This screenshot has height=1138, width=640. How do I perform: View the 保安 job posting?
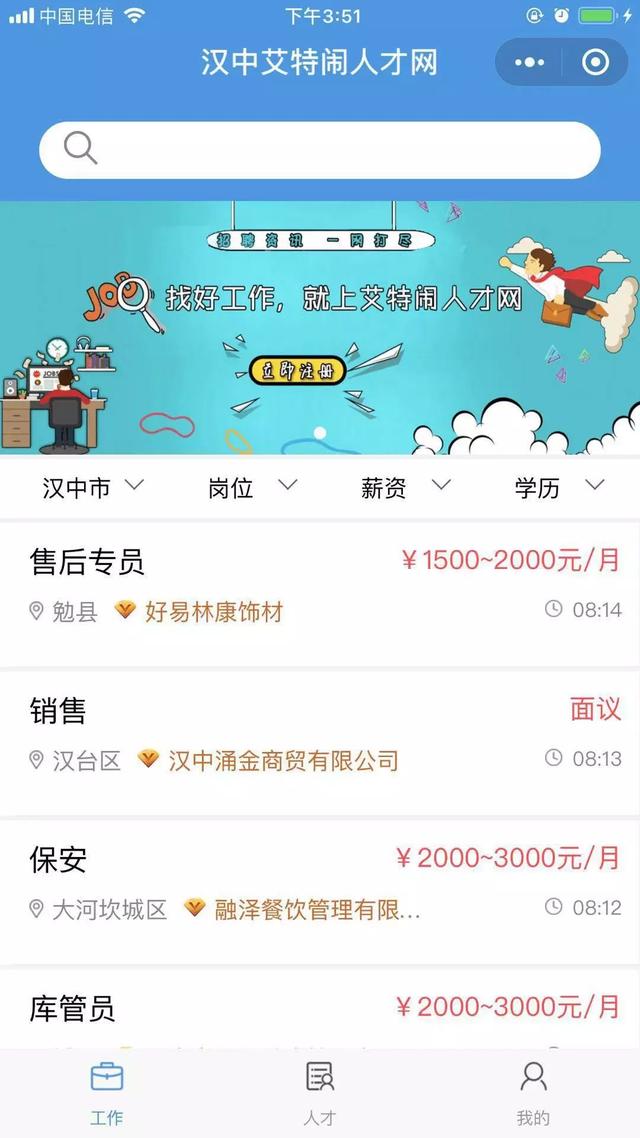(320, 892)
